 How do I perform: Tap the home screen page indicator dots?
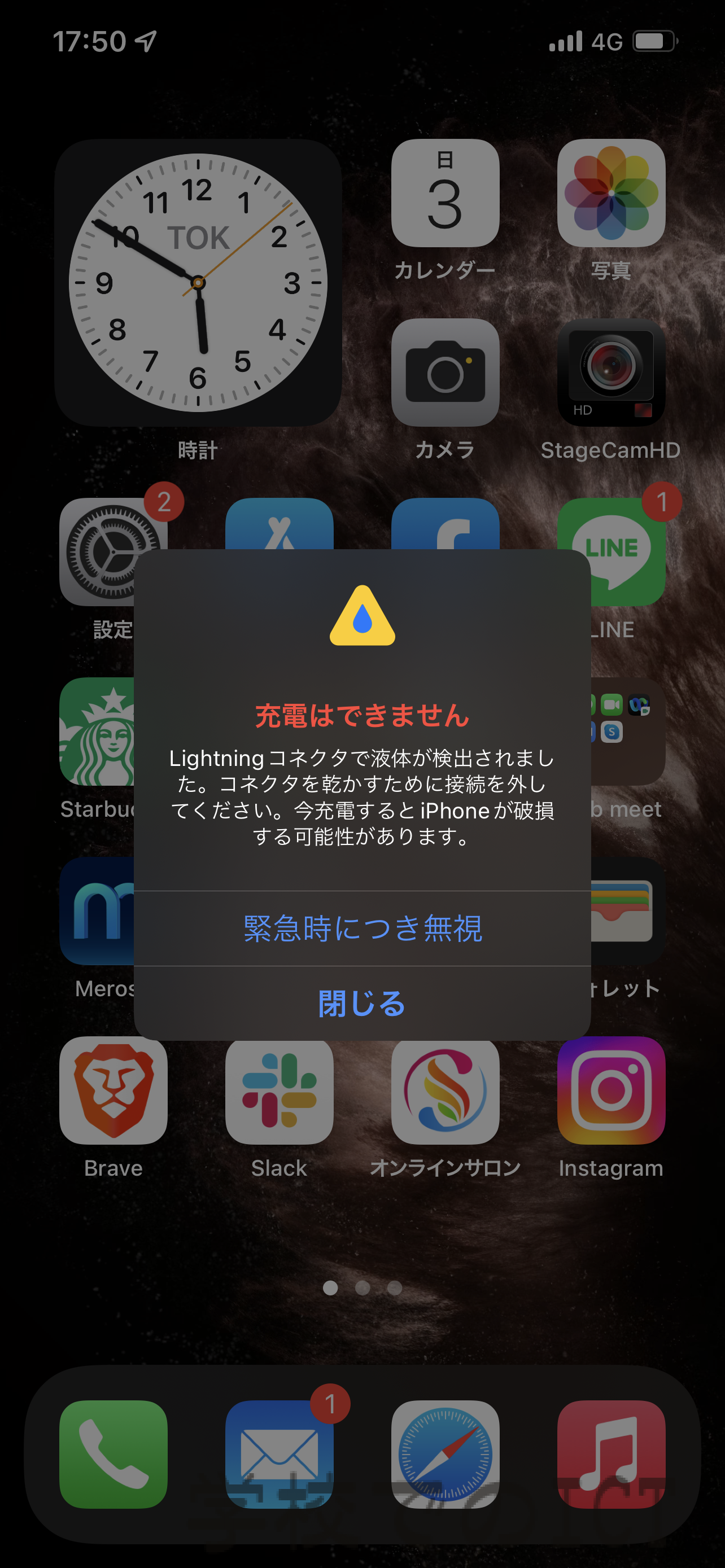tap(362, 1287)
